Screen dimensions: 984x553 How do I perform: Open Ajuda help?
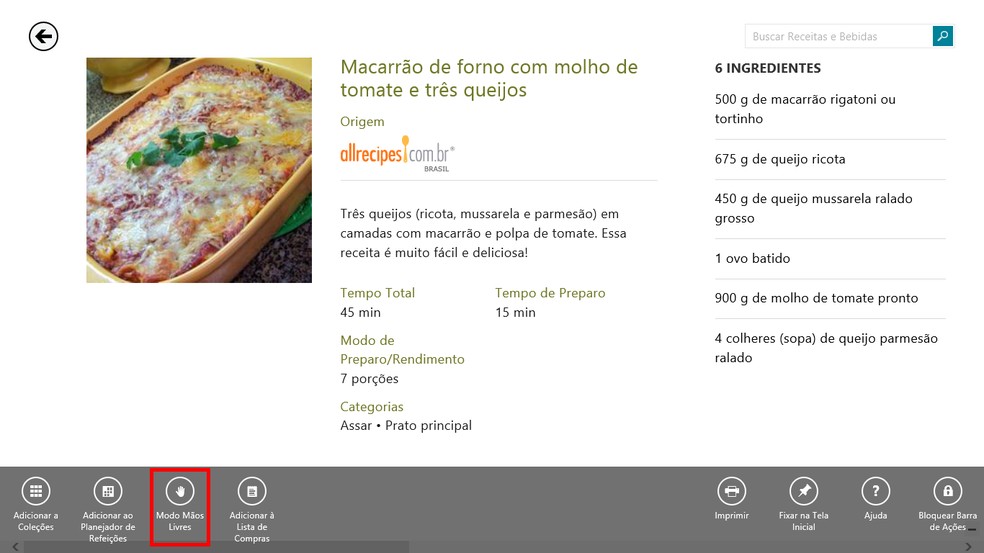876,491
